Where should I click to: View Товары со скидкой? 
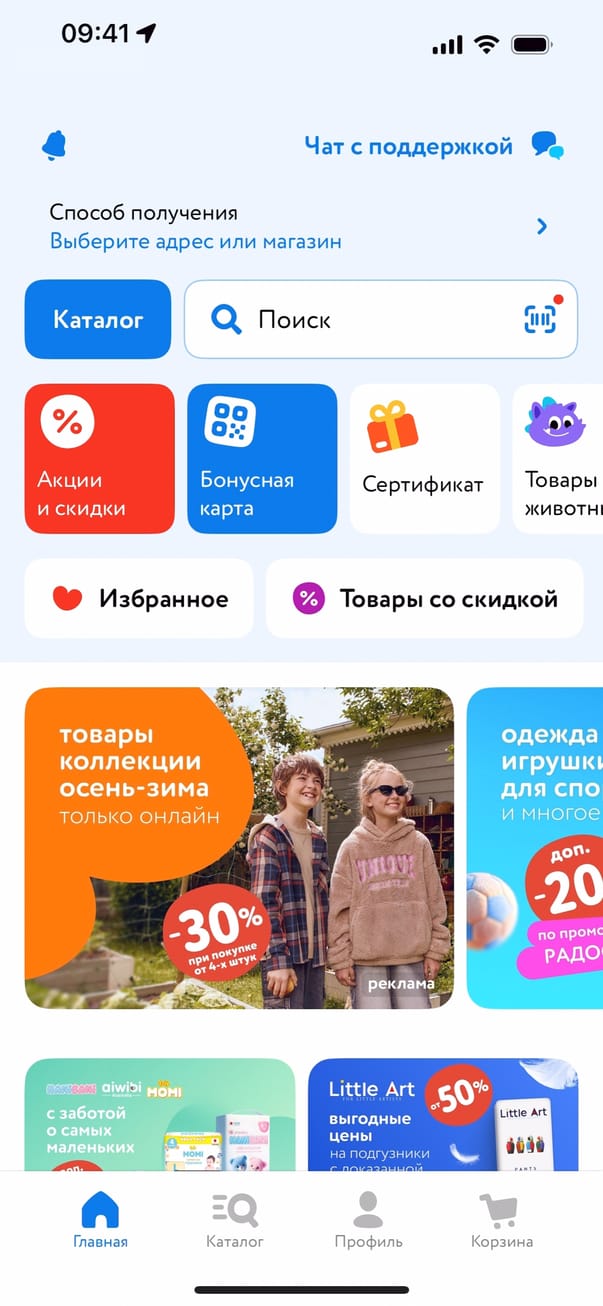coord(424,599)
